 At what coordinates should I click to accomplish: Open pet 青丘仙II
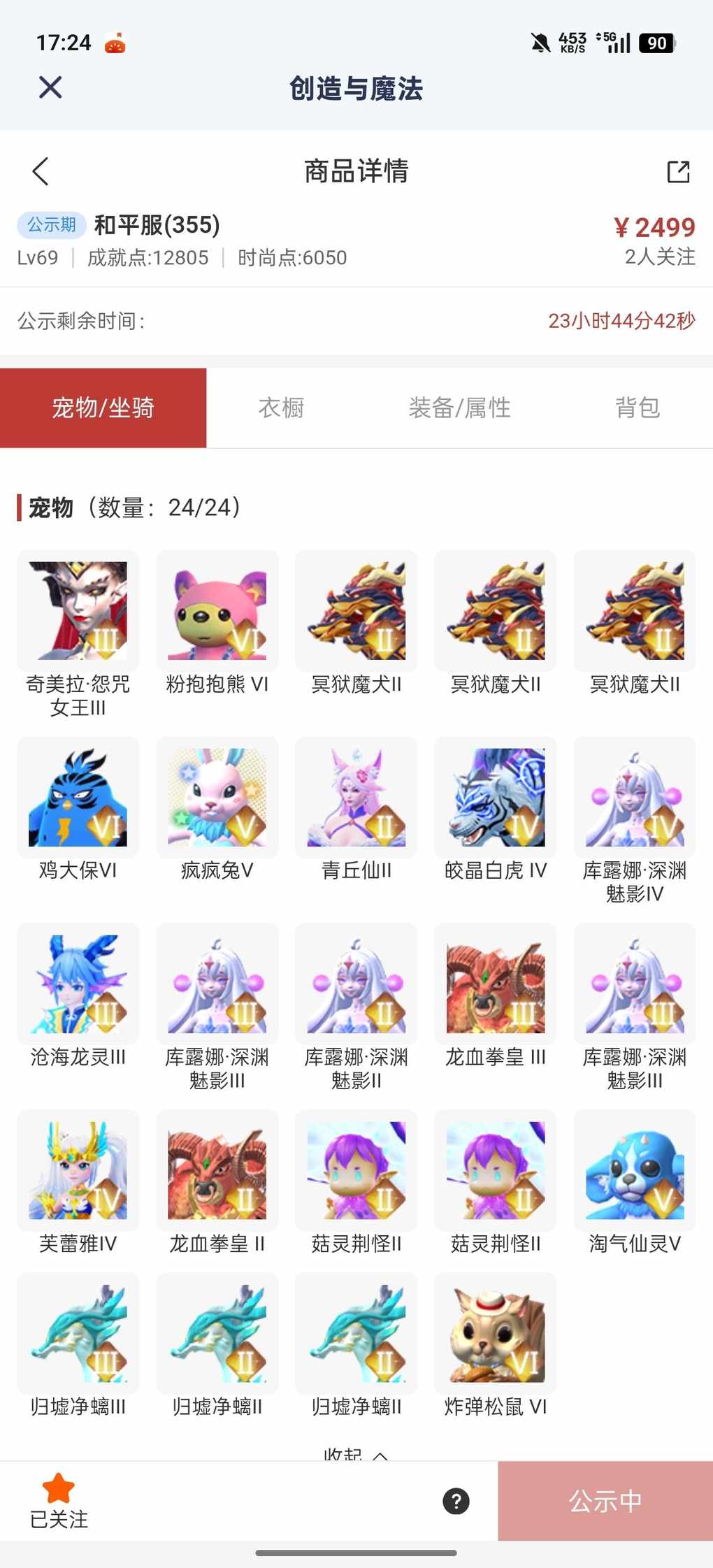click(x=356, y=798)
